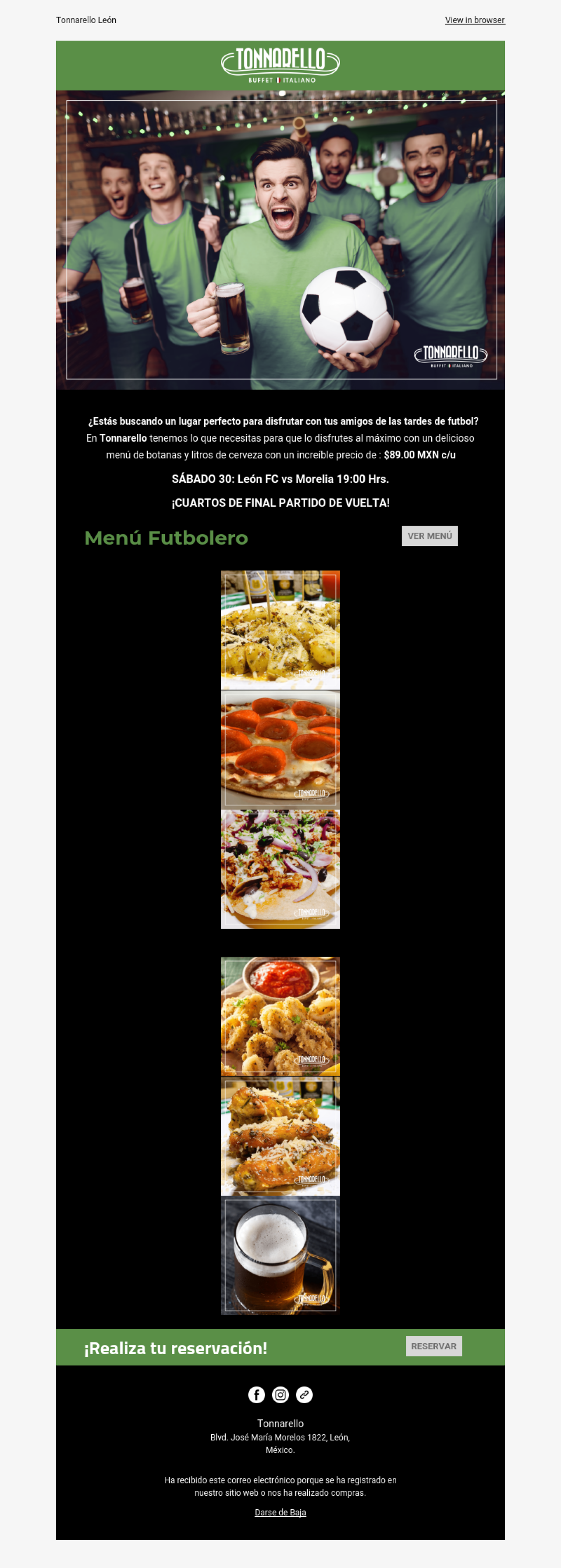Open Tonnarello's Instagram profile
561x1568 pixels.
[x=280, y=1395]
